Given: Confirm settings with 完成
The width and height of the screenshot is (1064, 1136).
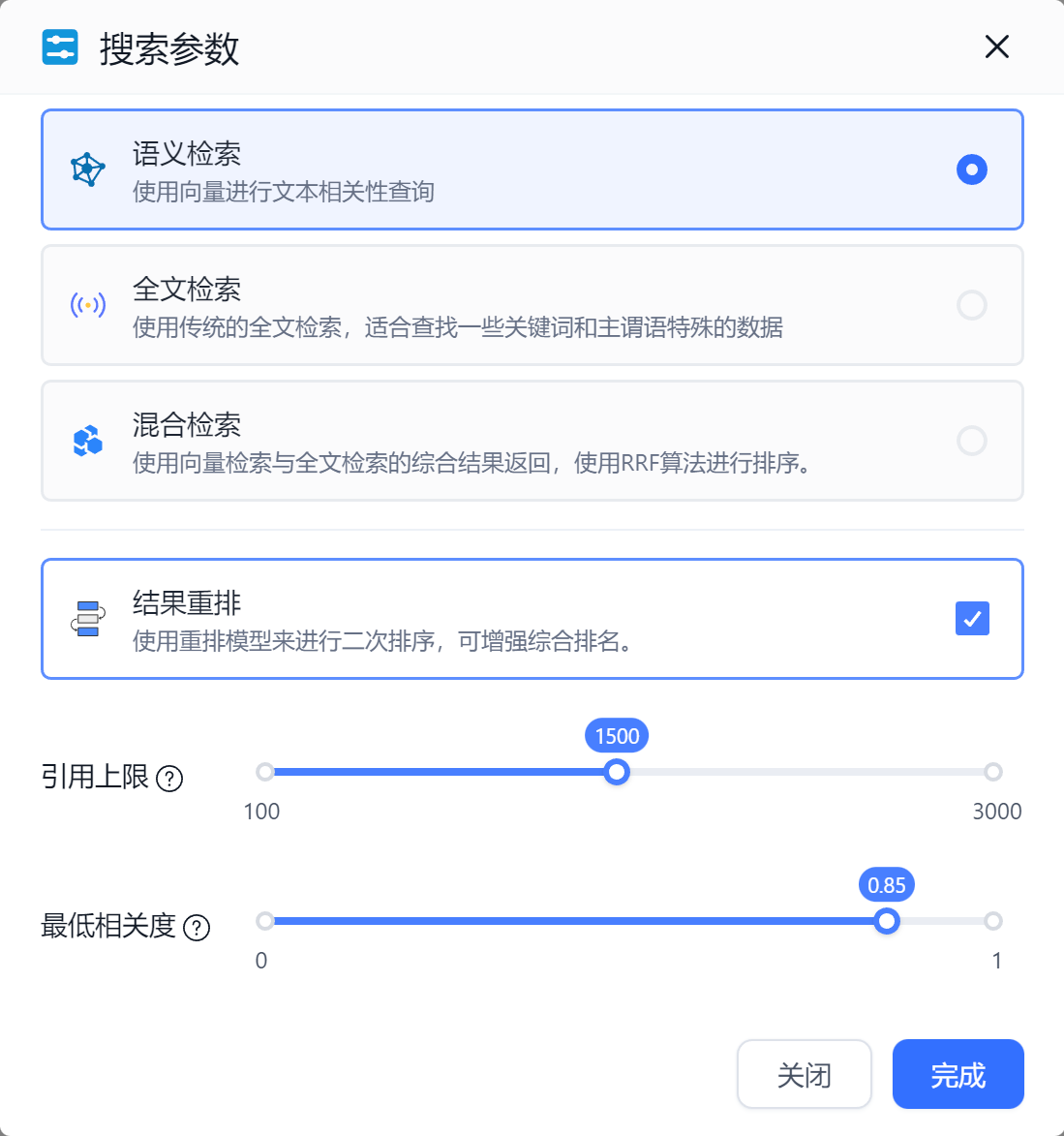Looking at the screenshot, I should coord(958,1074).
